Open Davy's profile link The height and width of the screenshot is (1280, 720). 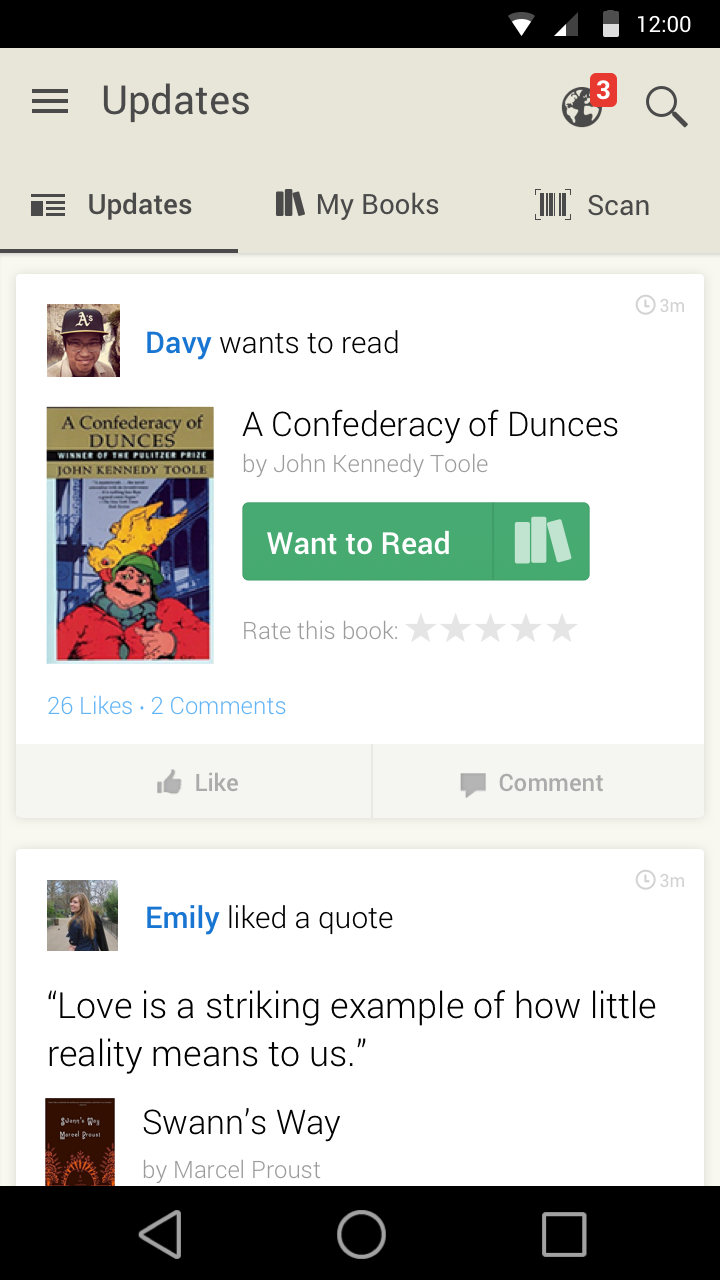(x=177, y=342)
